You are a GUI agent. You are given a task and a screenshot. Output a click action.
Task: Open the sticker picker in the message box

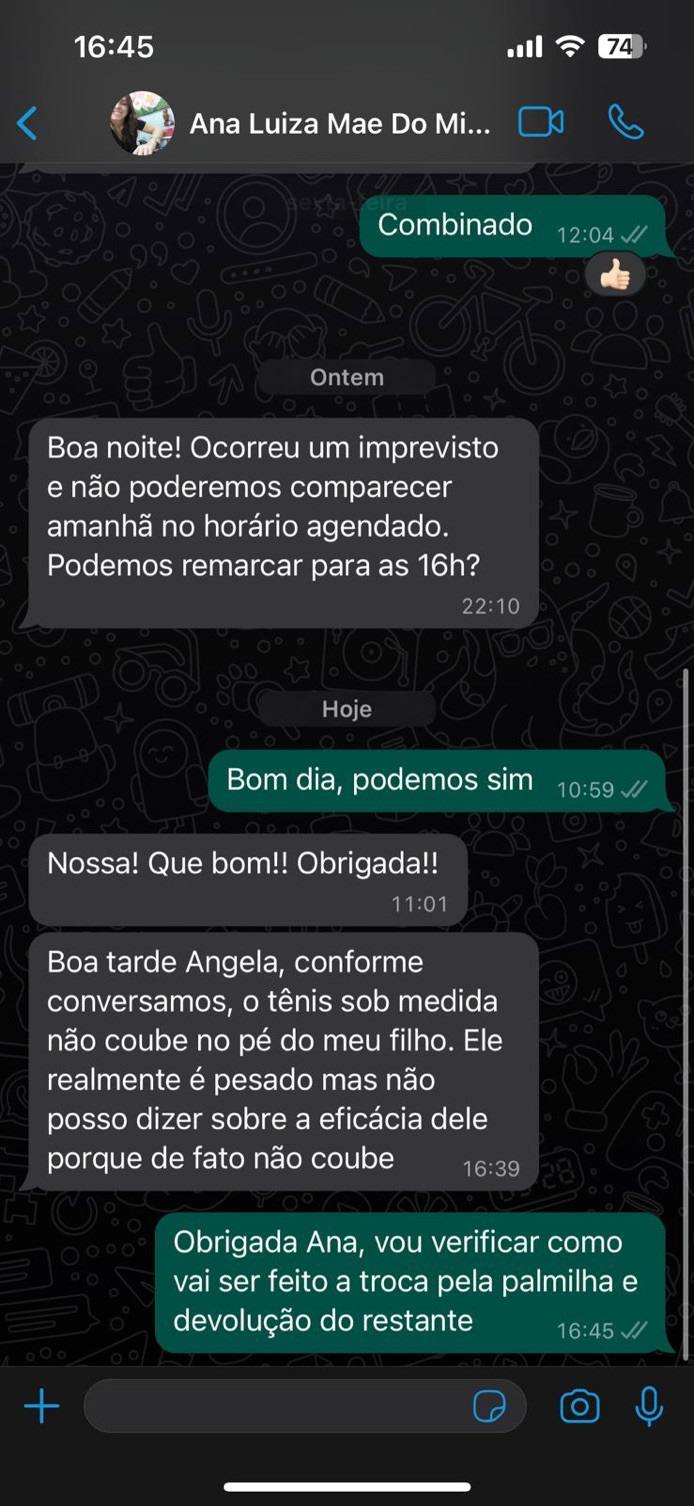tap(489, 1407)
